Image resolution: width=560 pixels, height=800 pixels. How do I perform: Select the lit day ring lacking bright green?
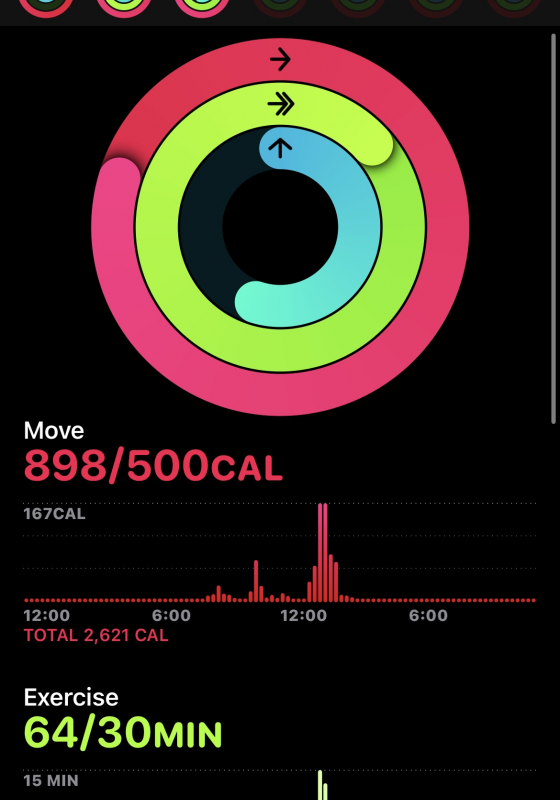(x=45, y=8)
